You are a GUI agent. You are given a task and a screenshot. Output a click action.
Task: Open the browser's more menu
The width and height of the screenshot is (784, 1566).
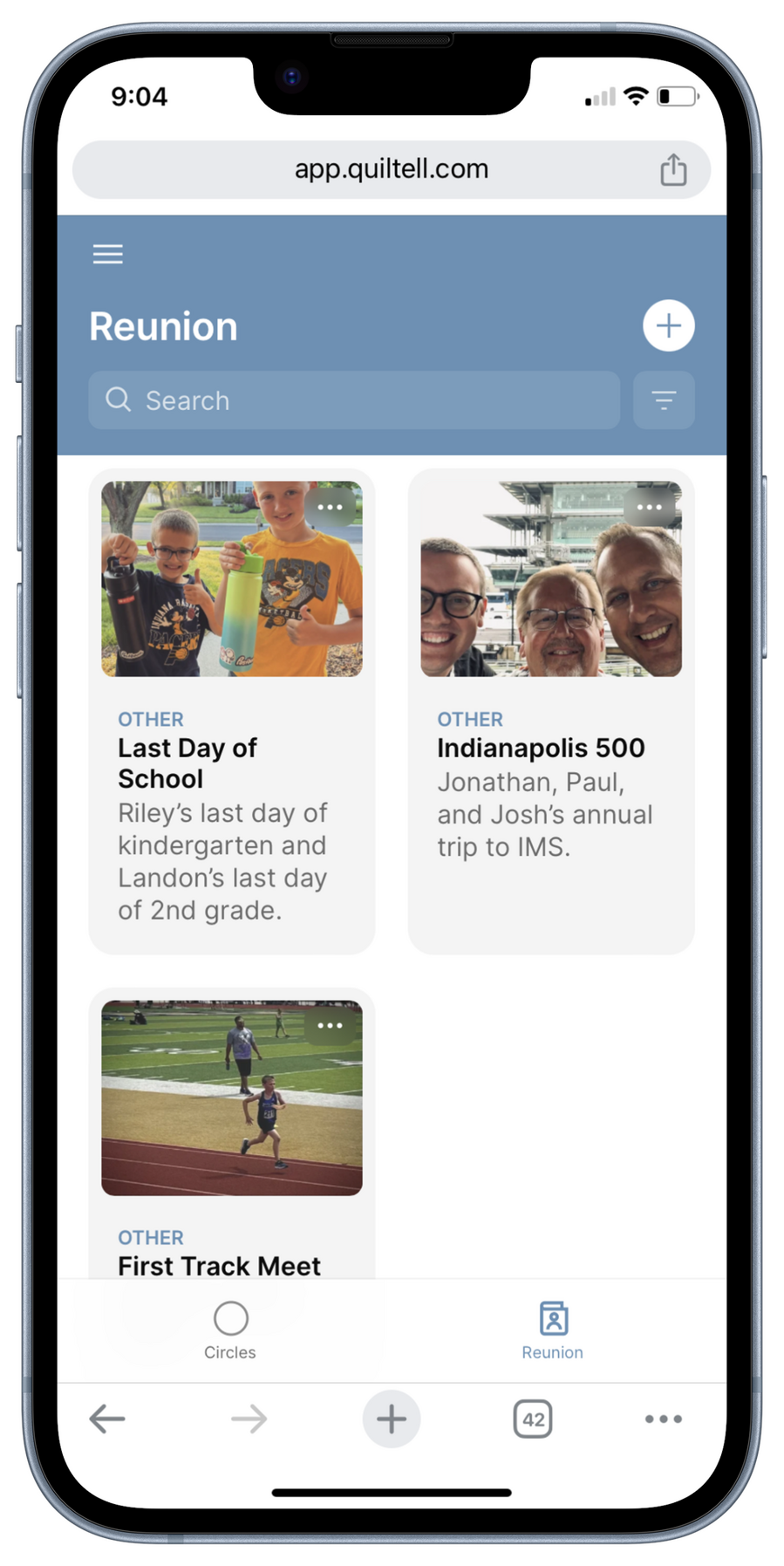[663, 1419]
